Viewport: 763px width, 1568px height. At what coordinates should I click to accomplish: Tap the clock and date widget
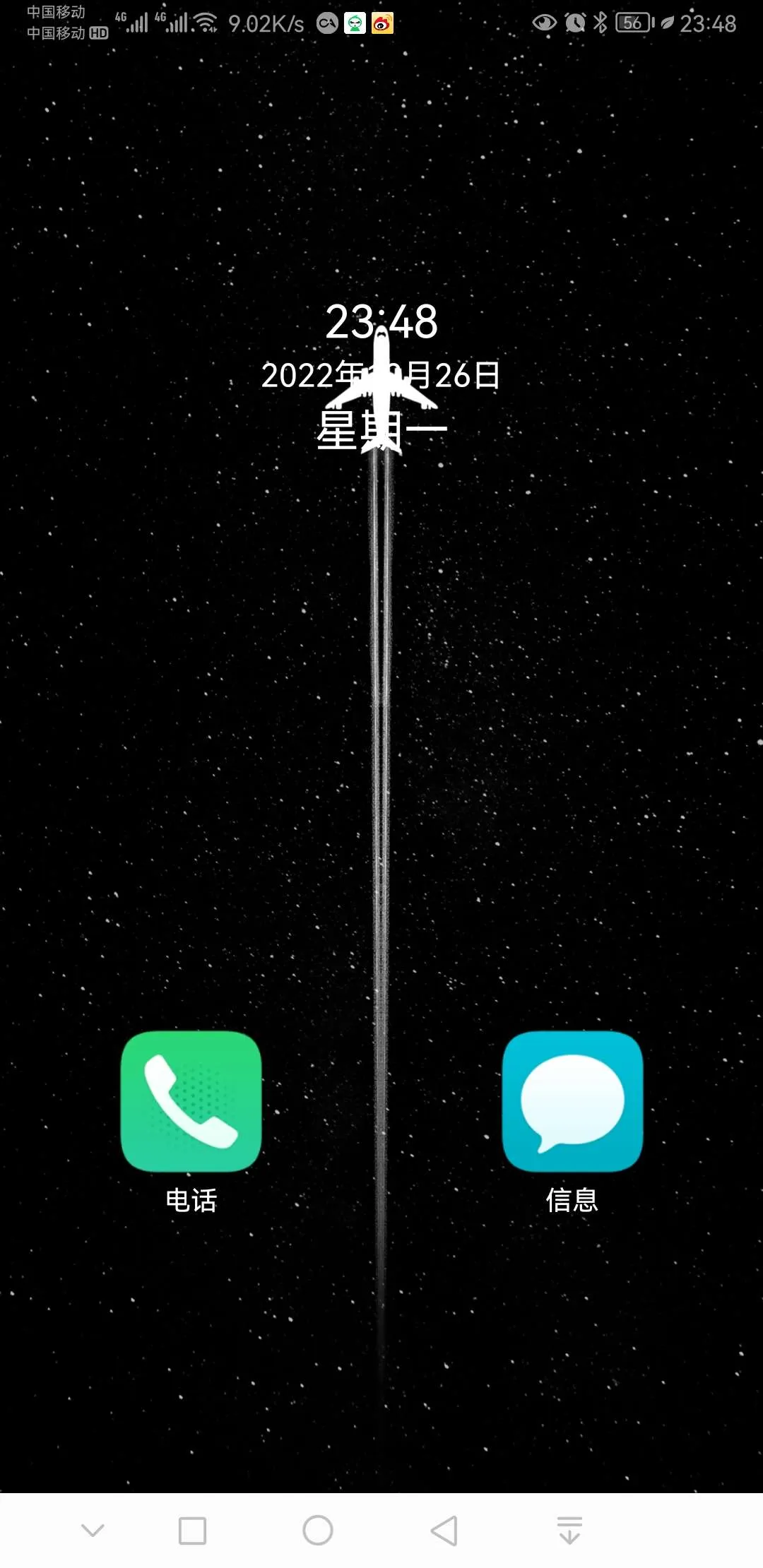coord(381,374)
